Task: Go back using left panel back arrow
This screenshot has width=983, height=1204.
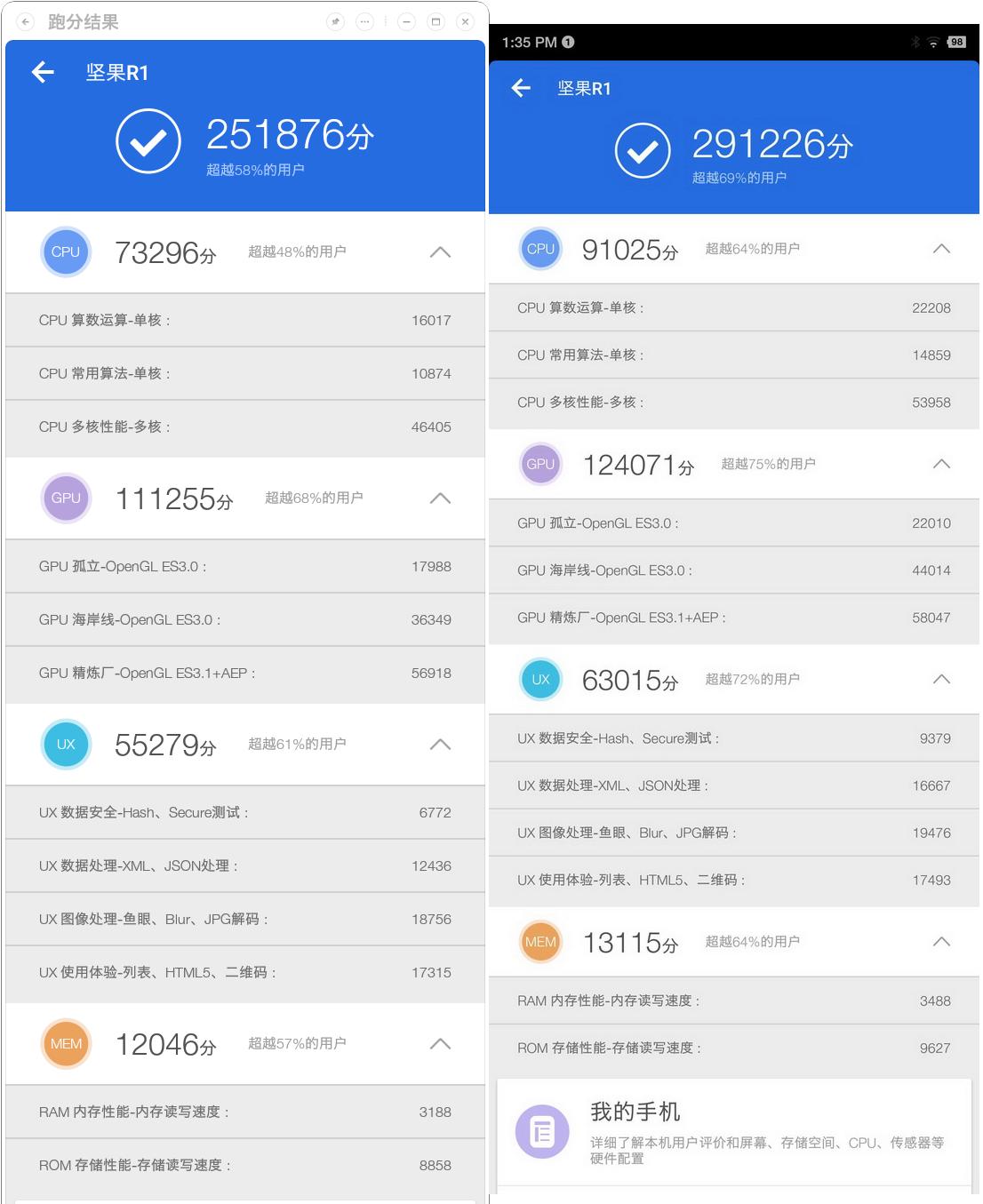Action: click(42, 72)
